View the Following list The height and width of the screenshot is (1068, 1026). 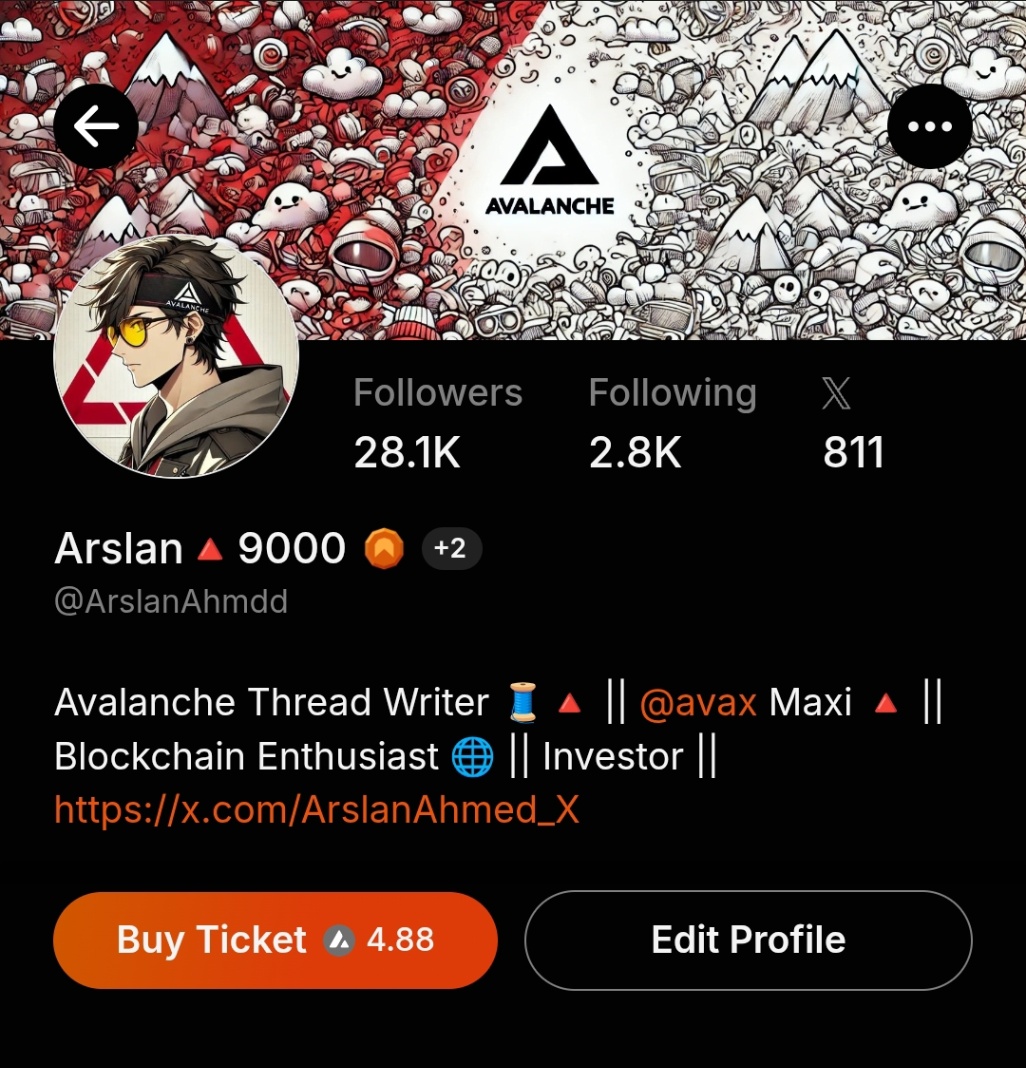coord(672,423)
